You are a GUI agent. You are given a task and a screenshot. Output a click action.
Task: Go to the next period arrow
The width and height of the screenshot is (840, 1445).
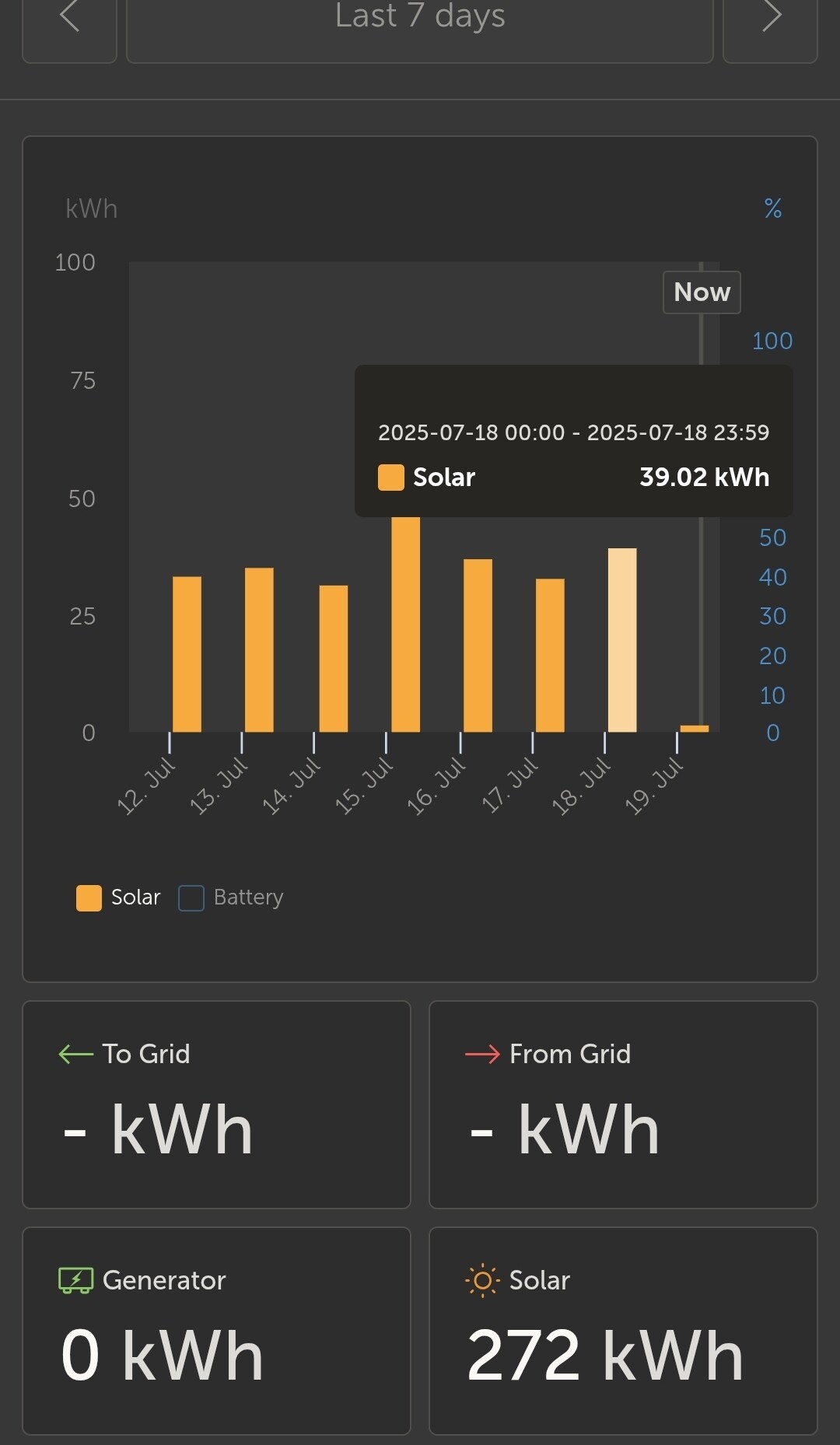pyautogui.click(x=770, y=23)
